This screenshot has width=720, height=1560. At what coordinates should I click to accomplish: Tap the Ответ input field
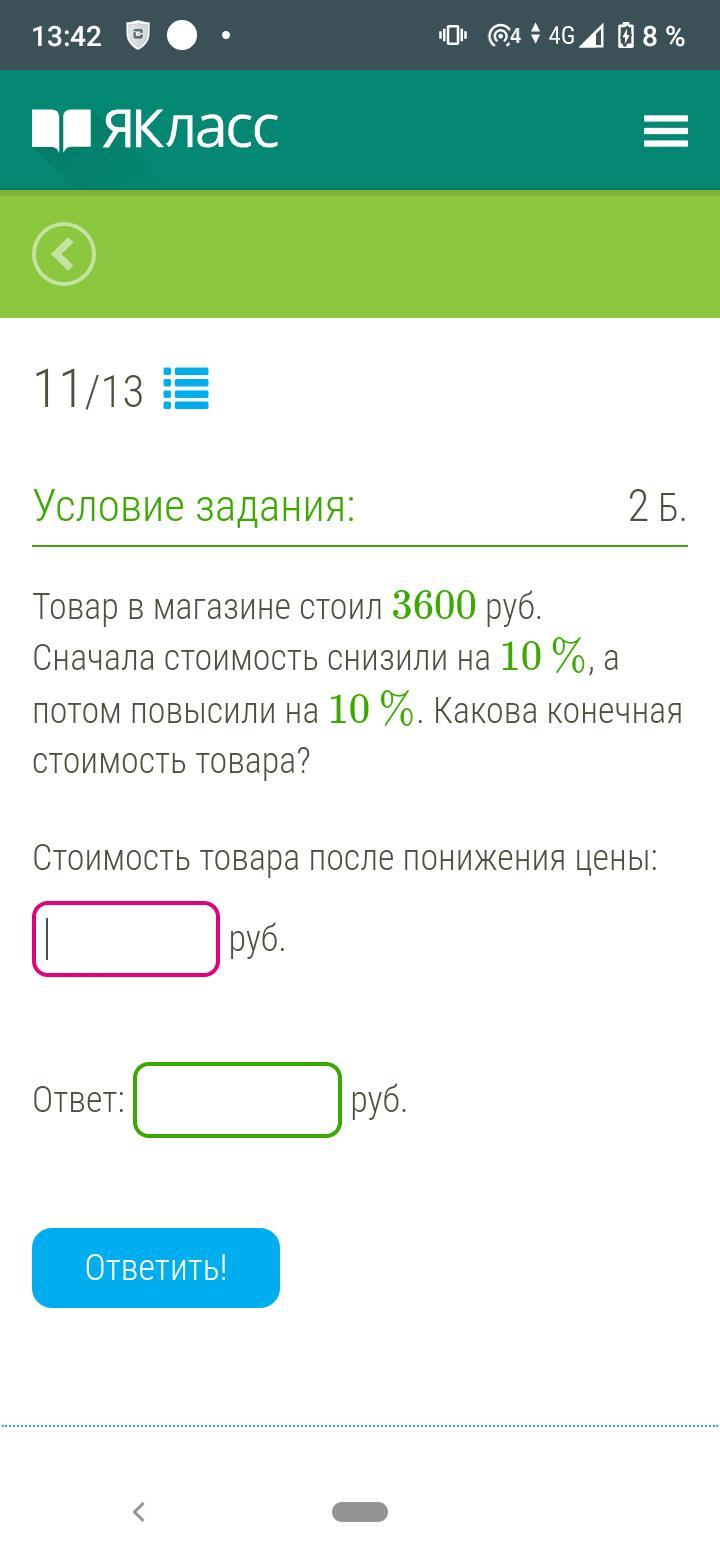(x=238, y=1100)
